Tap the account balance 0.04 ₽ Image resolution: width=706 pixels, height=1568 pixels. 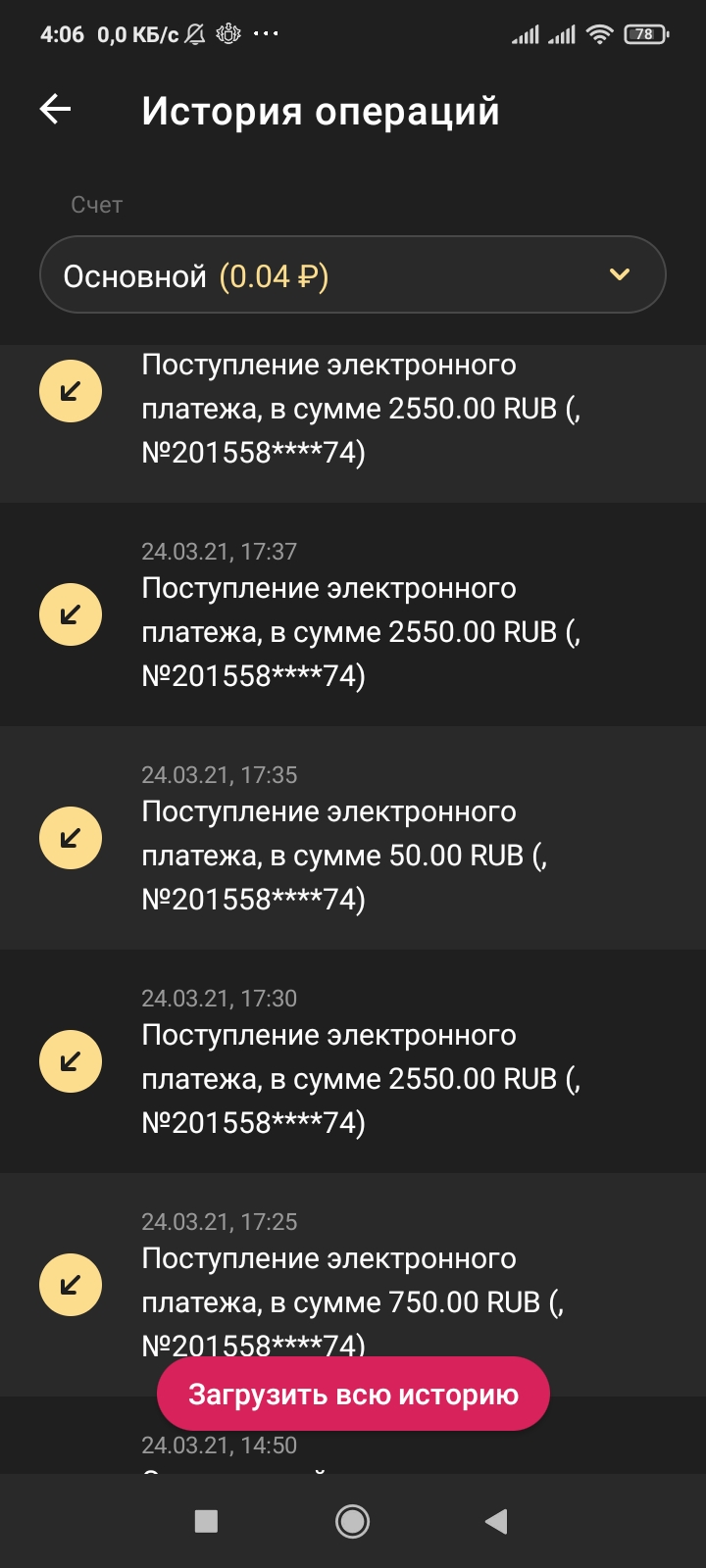click(275, 275)
